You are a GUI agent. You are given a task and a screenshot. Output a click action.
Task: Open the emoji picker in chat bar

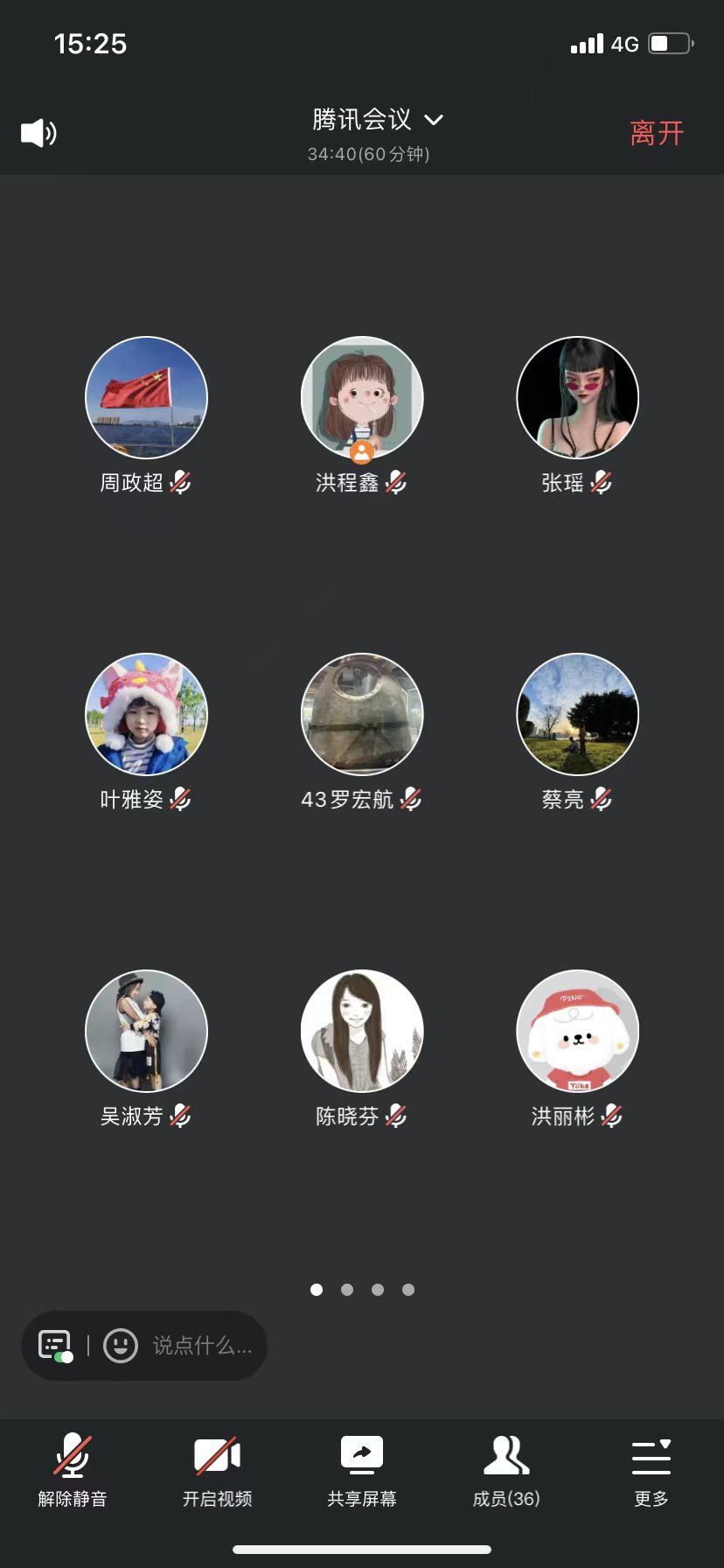pyautogui.click(x=121, y=1346)
